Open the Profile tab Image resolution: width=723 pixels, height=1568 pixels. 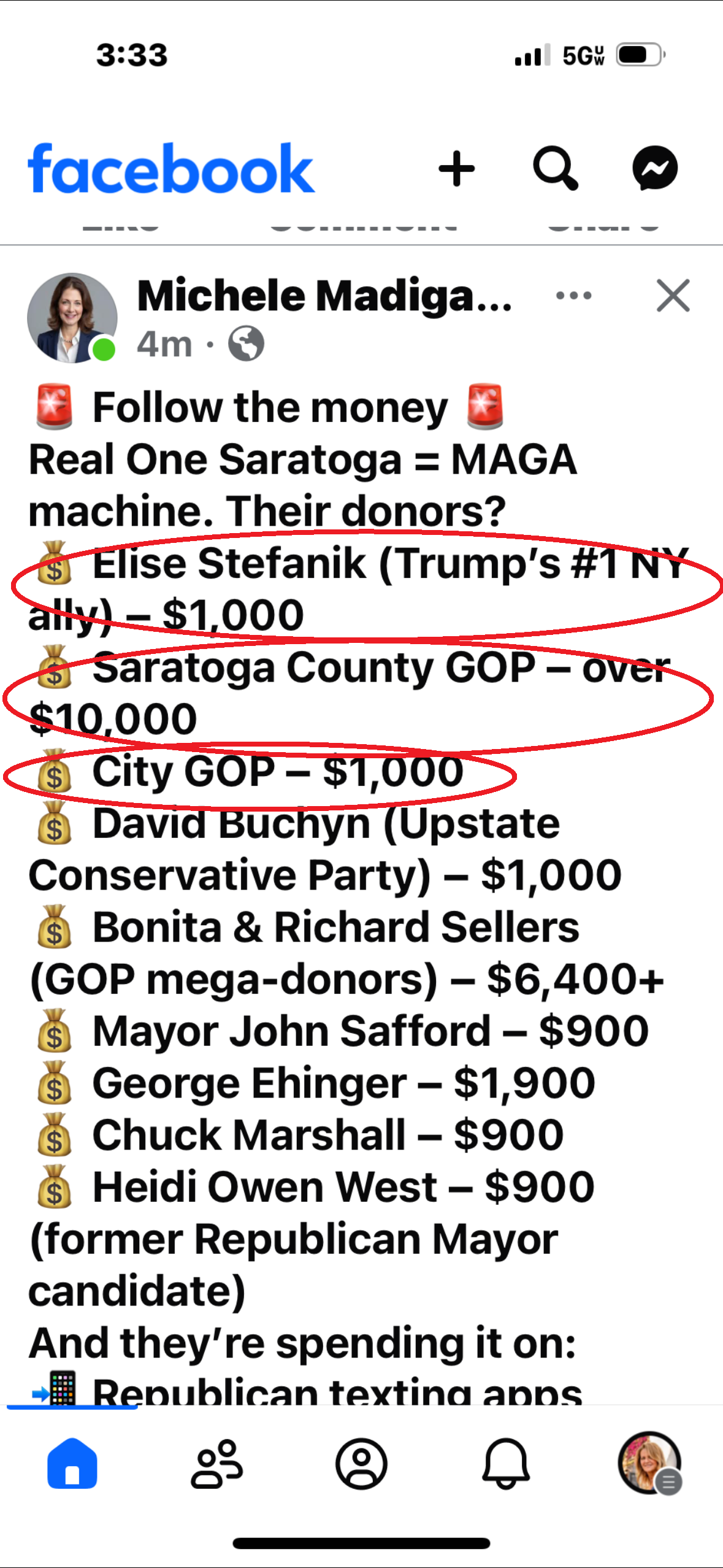click(361, 1464)
